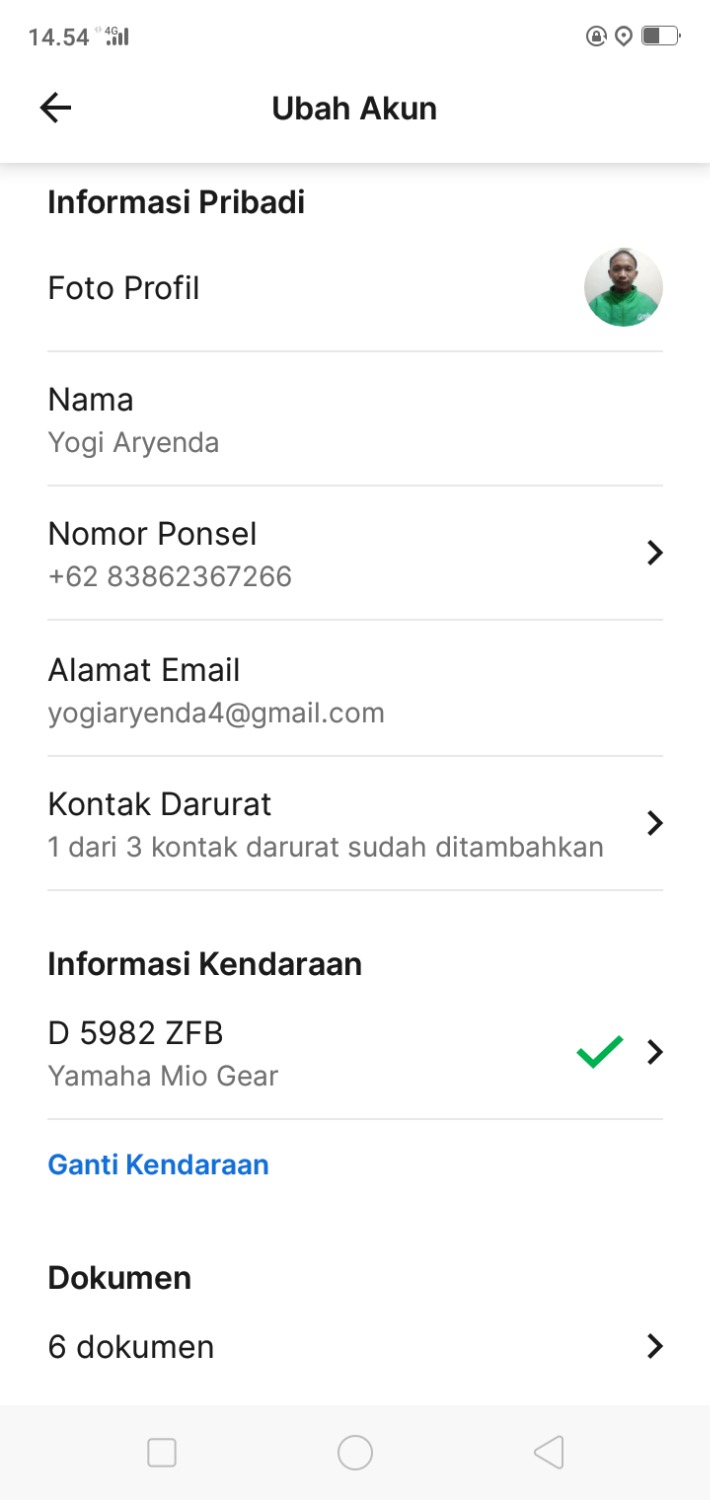Open the 6 dokumen row
The width and height of the screenshot is (710, 1500).
pyautogui.click(x=354, y=1347)
